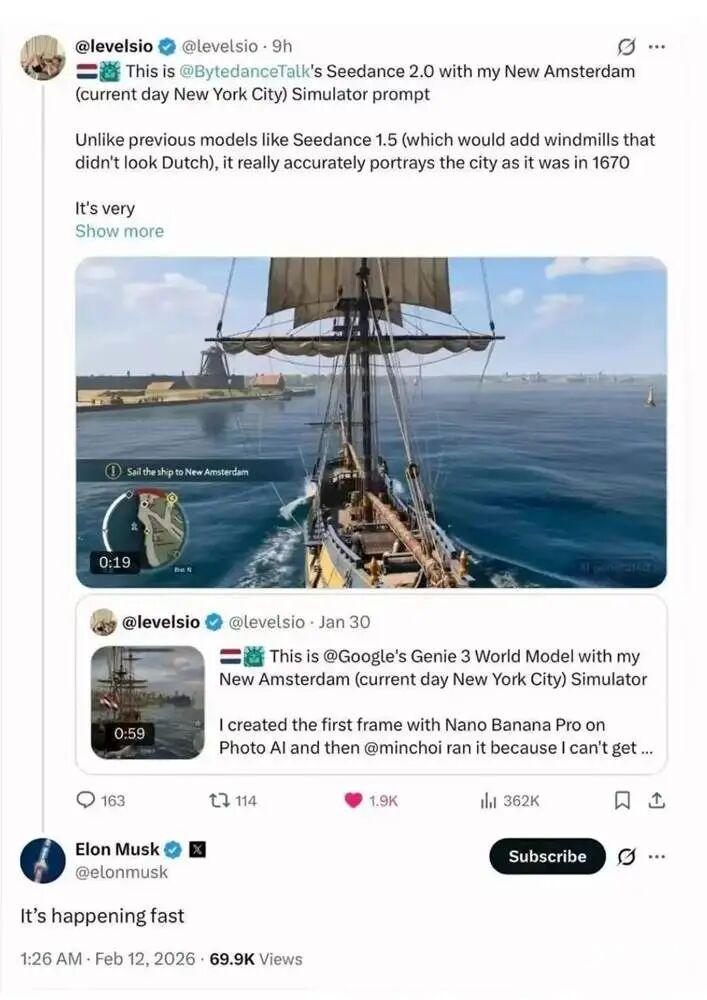Play the Seedance sailing ship video
This screenshot has width=707, height=1000.
[x=371, y=422]
